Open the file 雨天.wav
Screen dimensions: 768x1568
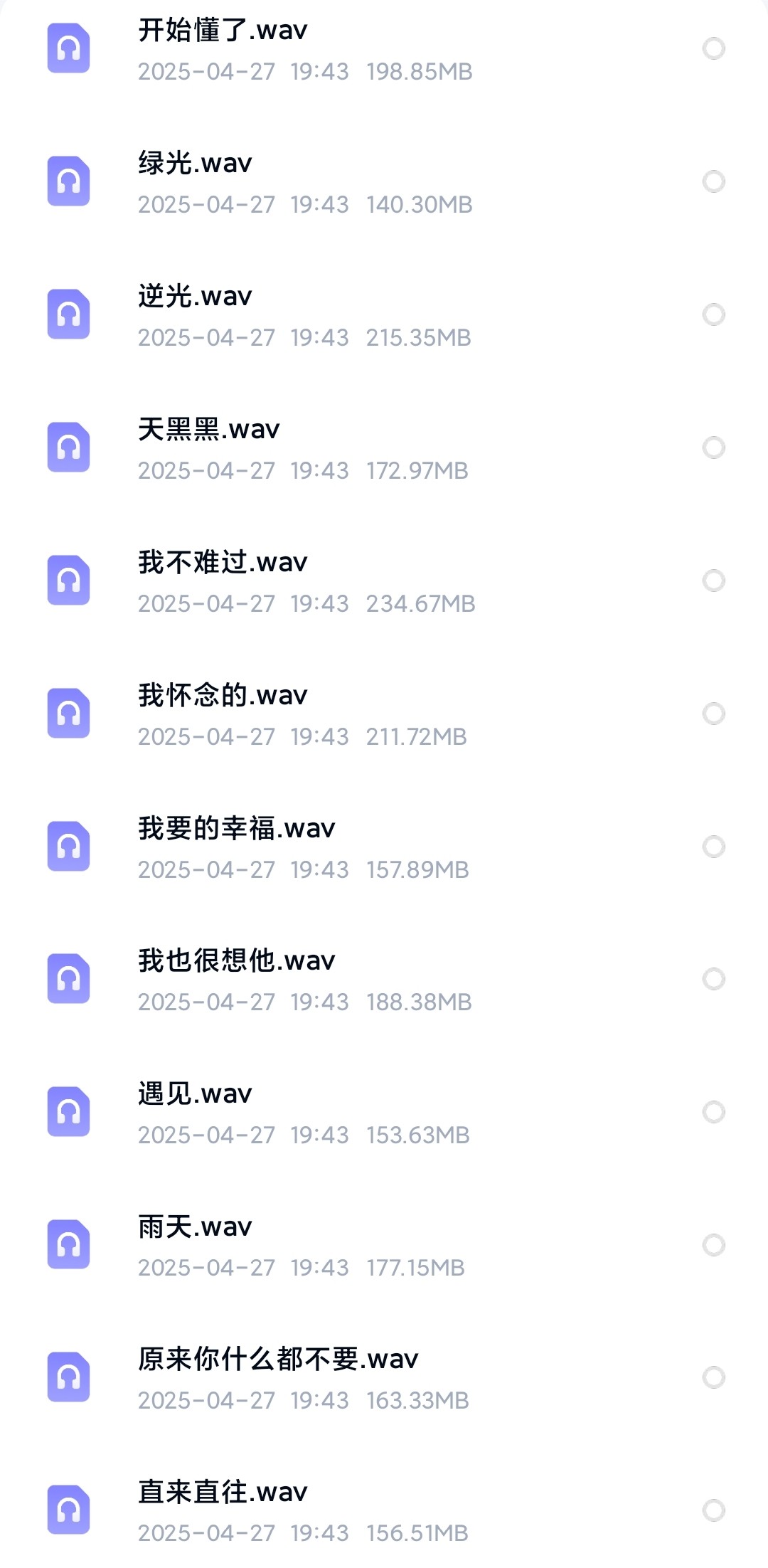pos(195,1228)
